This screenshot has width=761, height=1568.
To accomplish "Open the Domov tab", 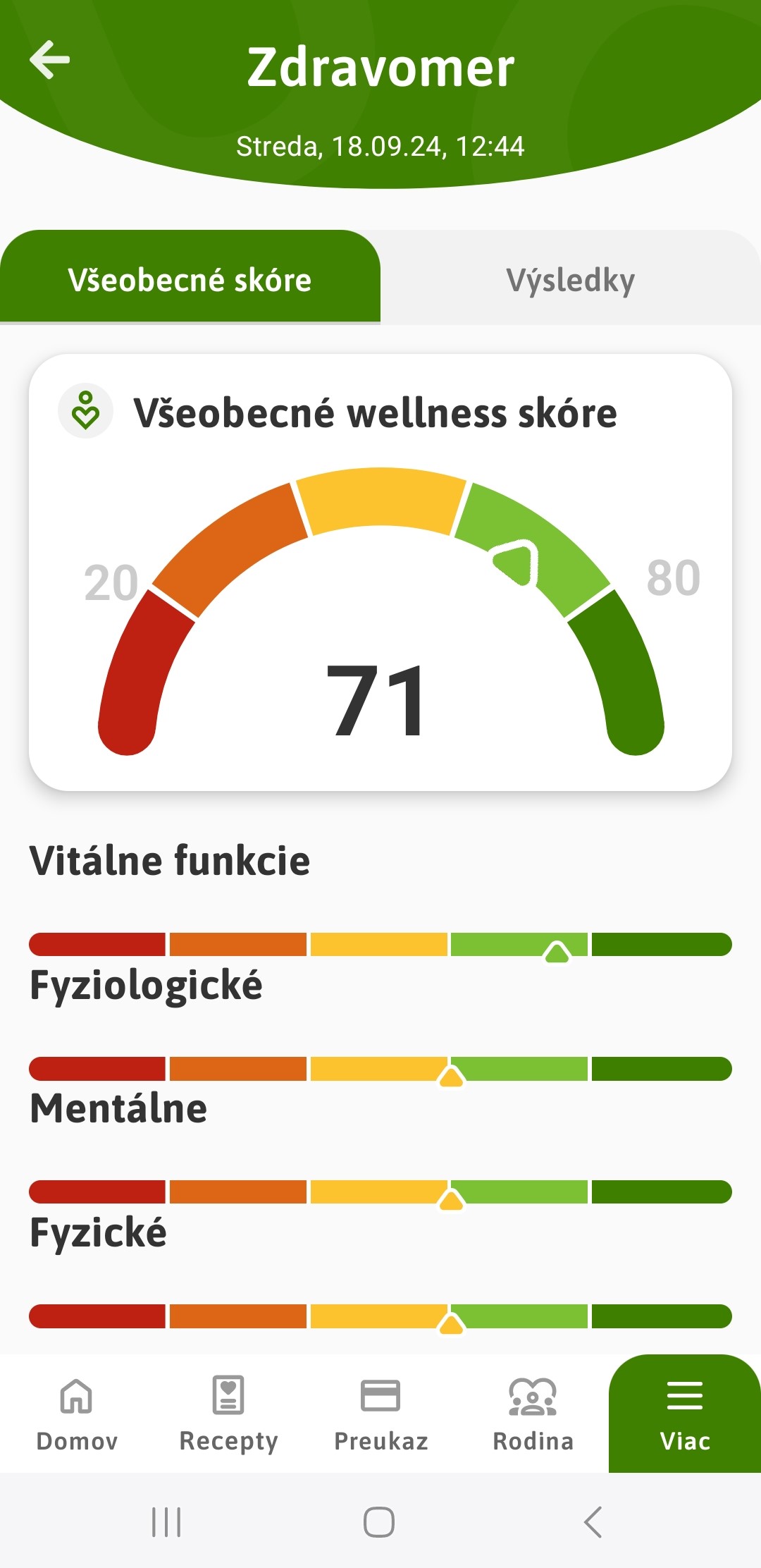I will (x=76, y=1414).
